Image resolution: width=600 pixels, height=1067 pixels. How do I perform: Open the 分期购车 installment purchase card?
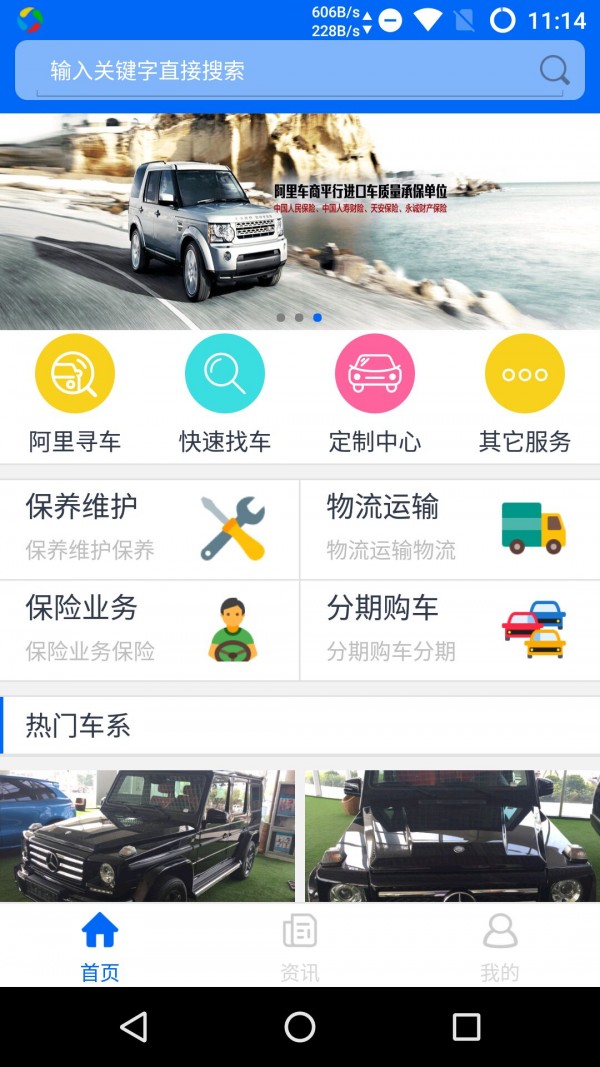click(x=450, y=630)
